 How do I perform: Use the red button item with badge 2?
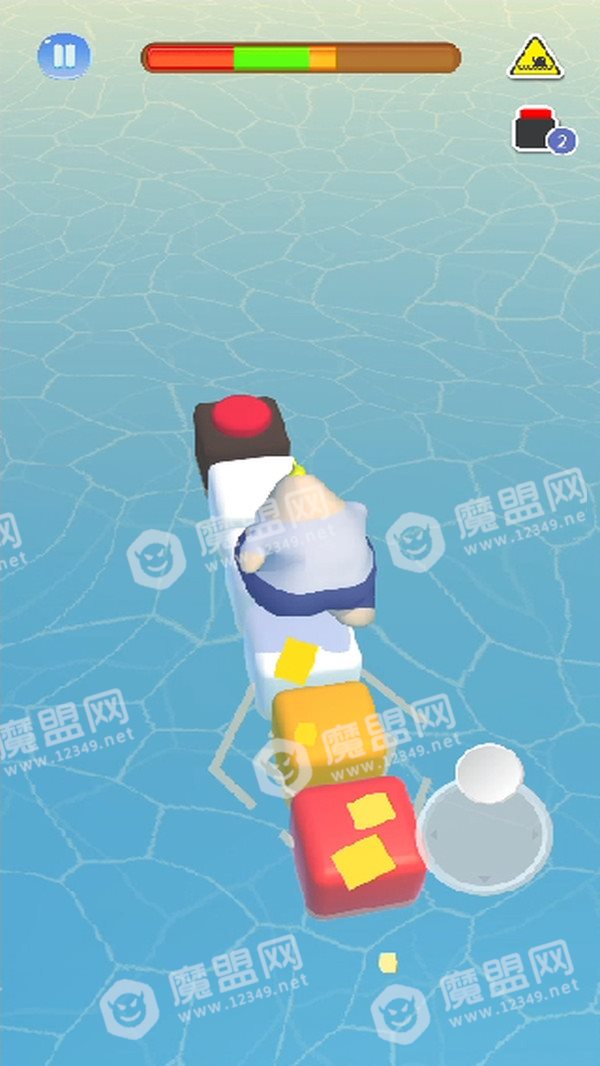[544, 130]
